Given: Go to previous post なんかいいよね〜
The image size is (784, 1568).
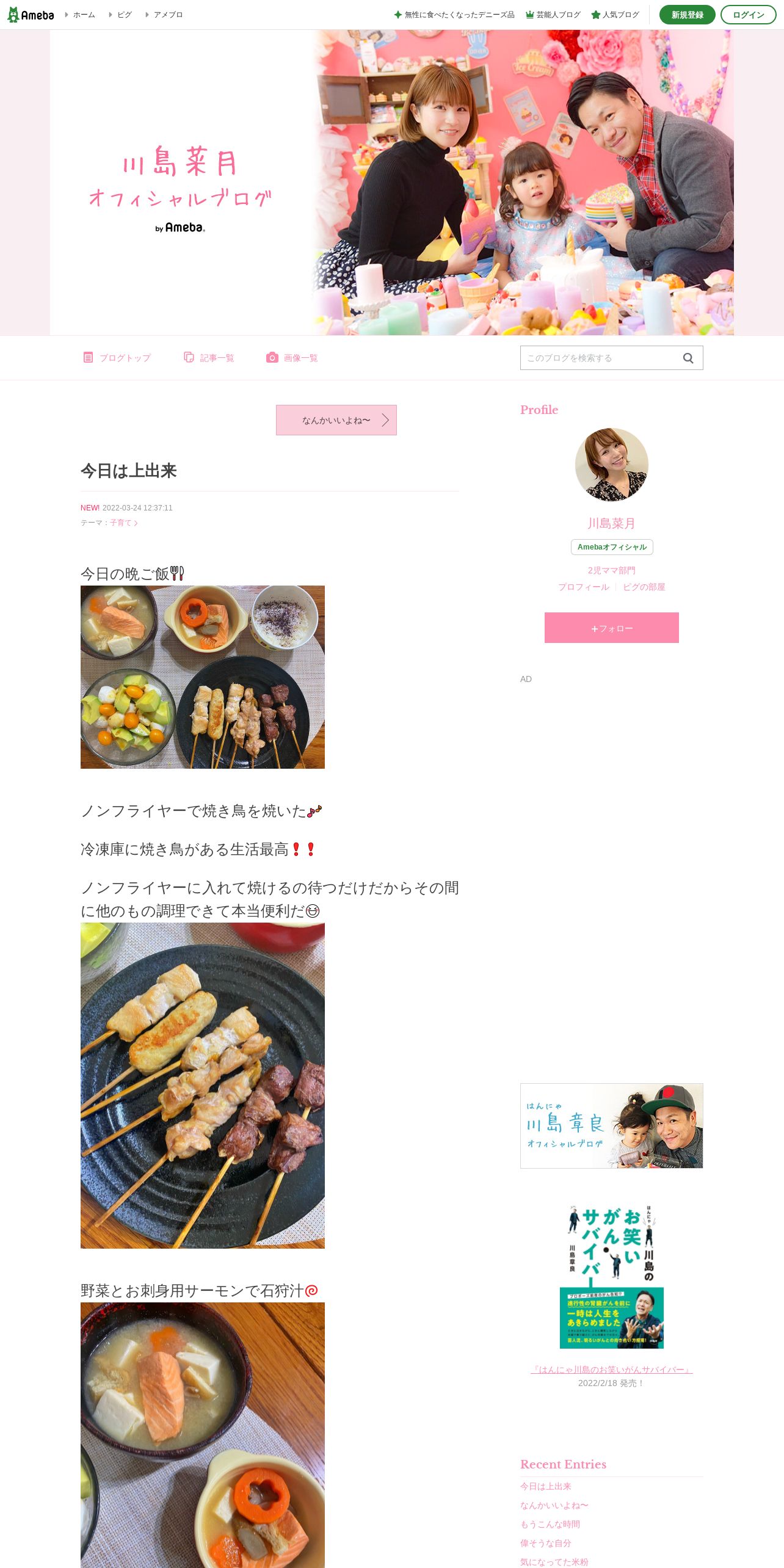Looking at the screenshot, I should click(336, 420).
